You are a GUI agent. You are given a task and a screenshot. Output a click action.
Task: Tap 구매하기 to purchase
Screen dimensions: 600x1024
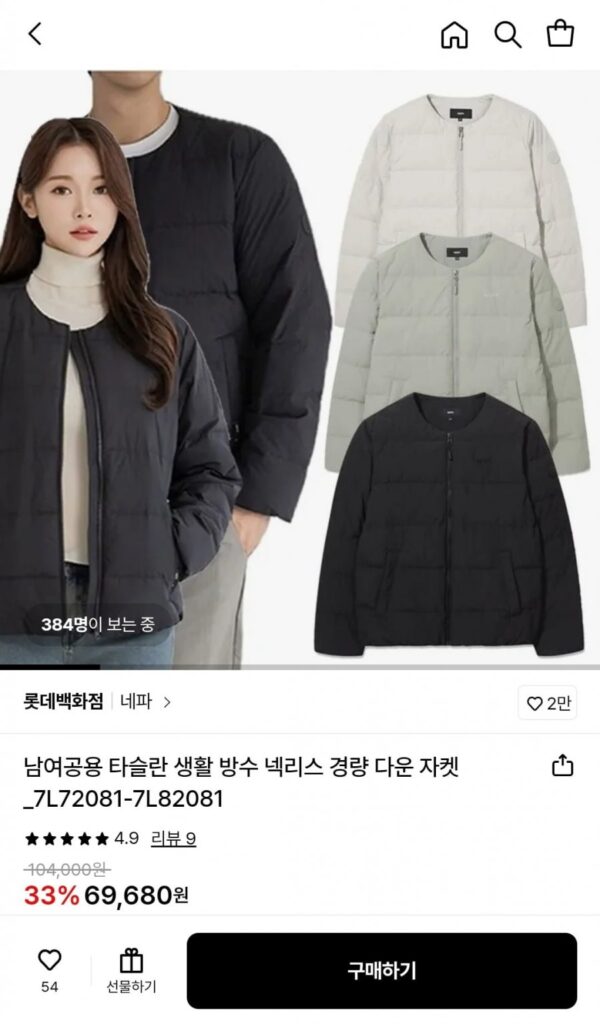point(381,970)
